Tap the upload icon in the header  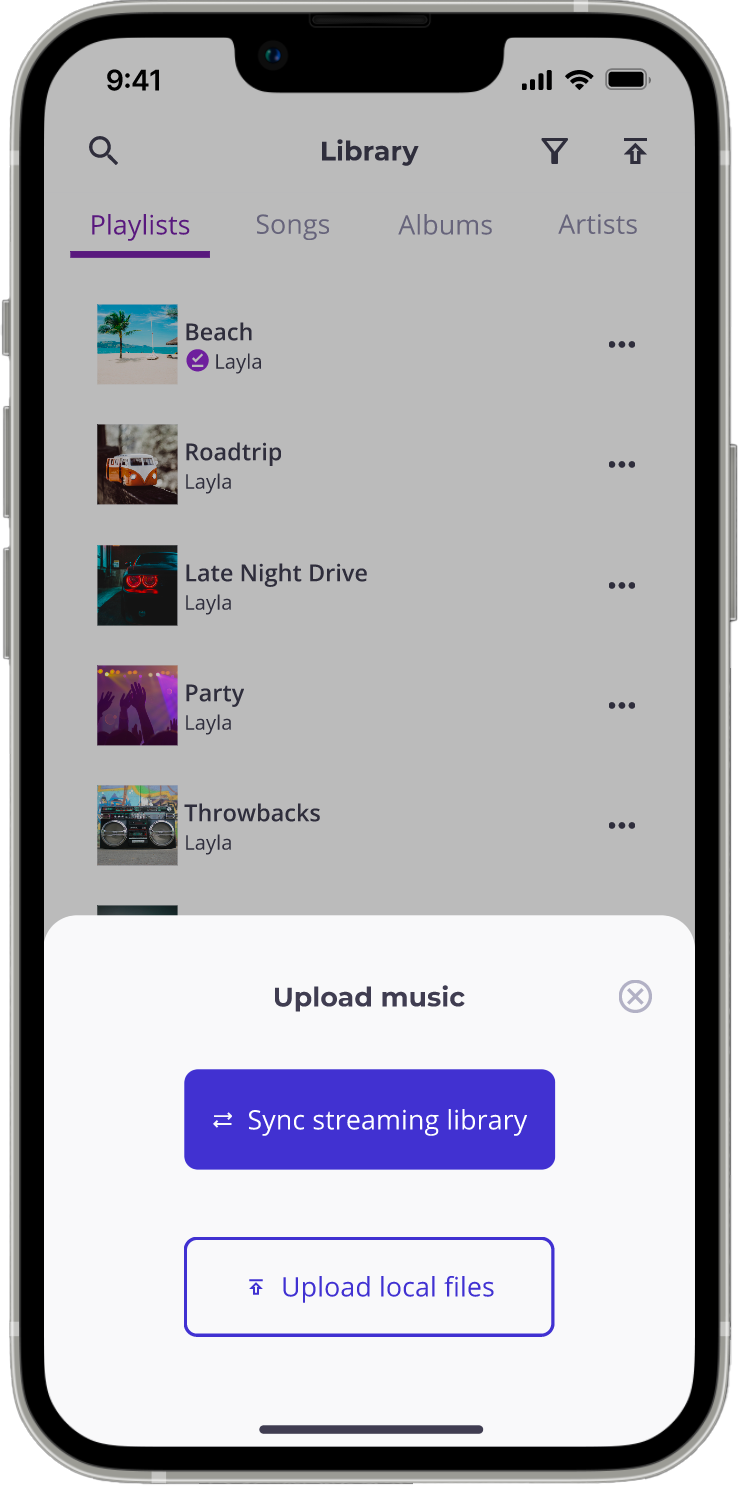(x=635, y=151)
